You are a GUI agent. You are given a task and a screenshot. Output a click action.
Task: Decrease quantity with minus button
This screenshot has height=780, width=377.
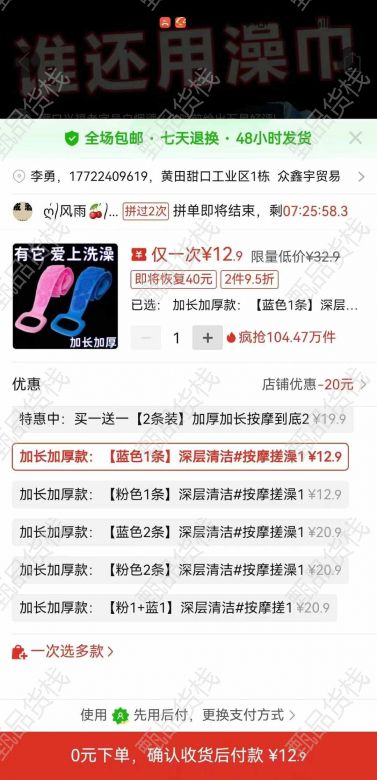[x=146, y=338]
